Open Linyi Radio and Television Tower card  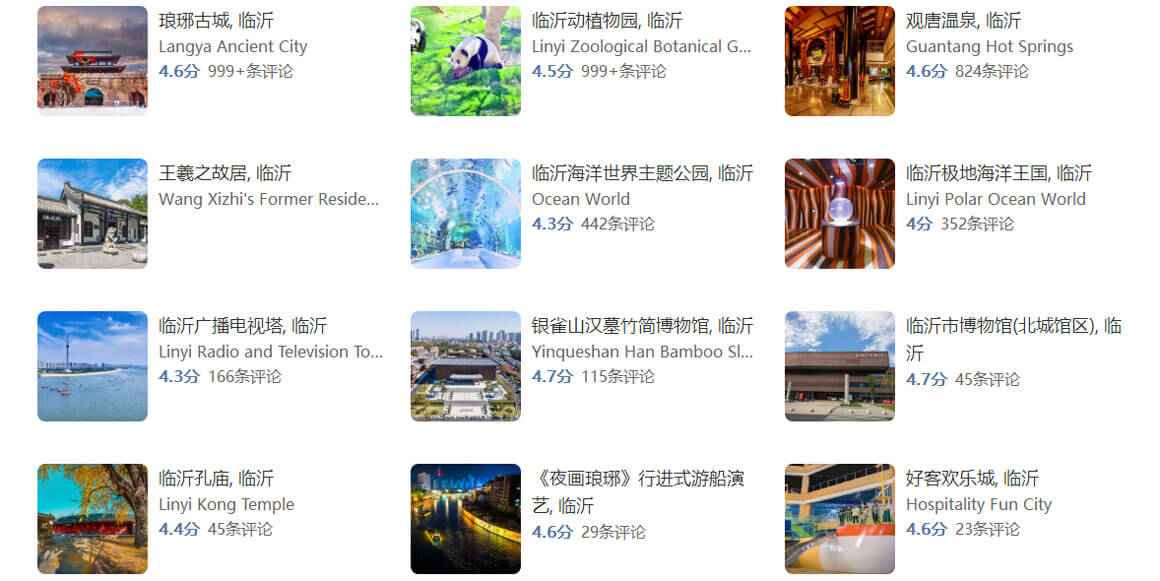(242, 327)
